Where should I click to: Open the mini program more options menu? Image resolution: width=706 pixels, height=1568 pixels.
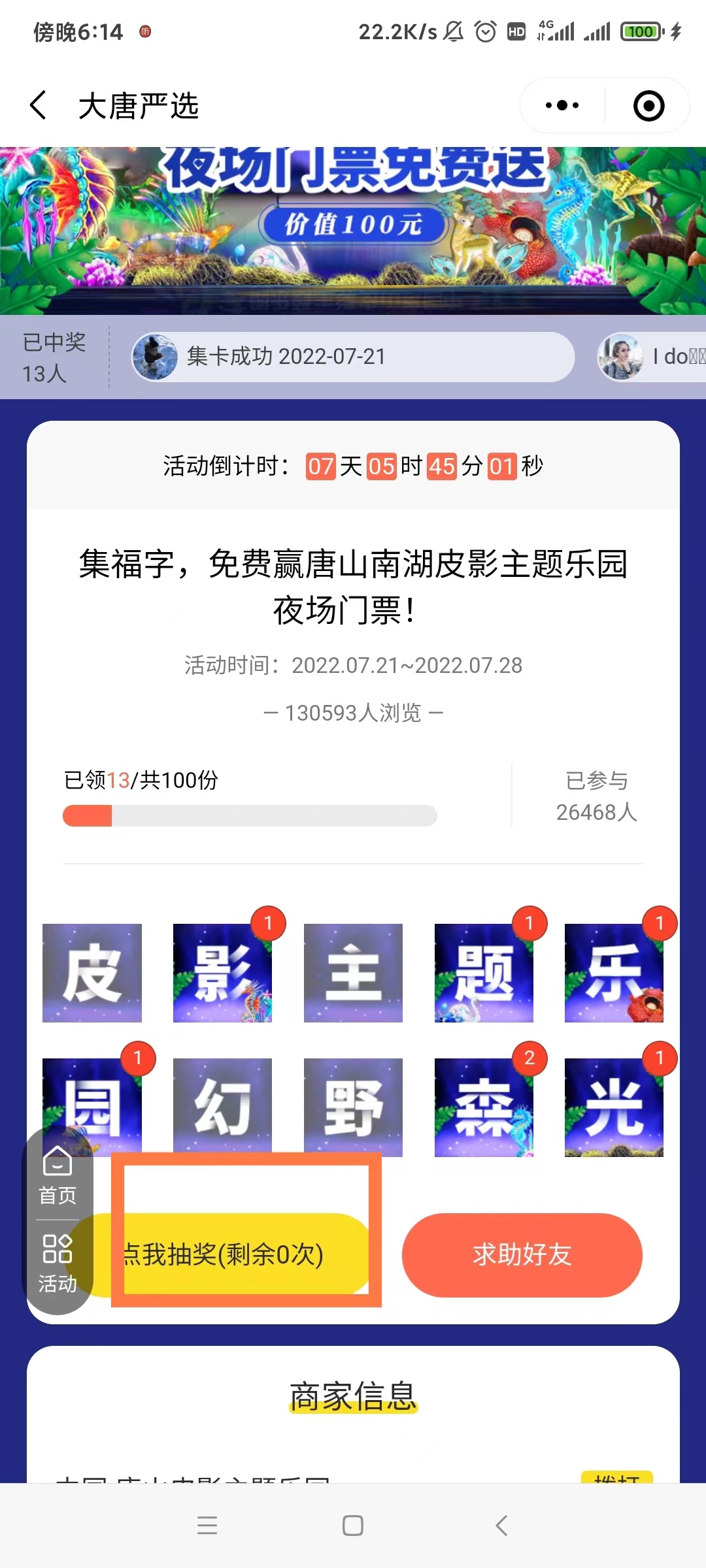coord(562,105)
